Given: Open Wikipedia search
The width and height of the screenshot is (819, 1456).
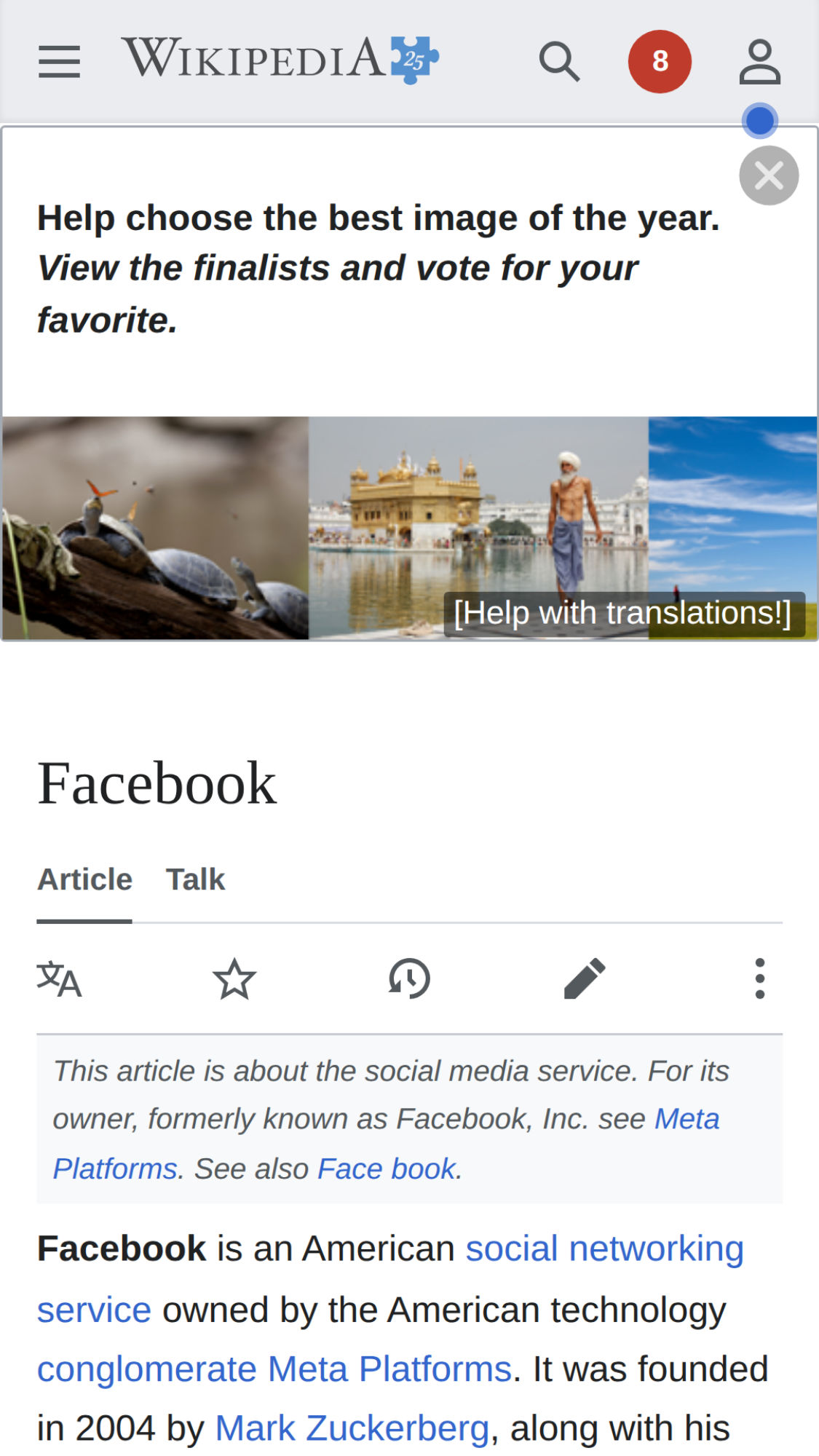Looking at the screenshot, I should pyautogui.click(x=559, y=61).
